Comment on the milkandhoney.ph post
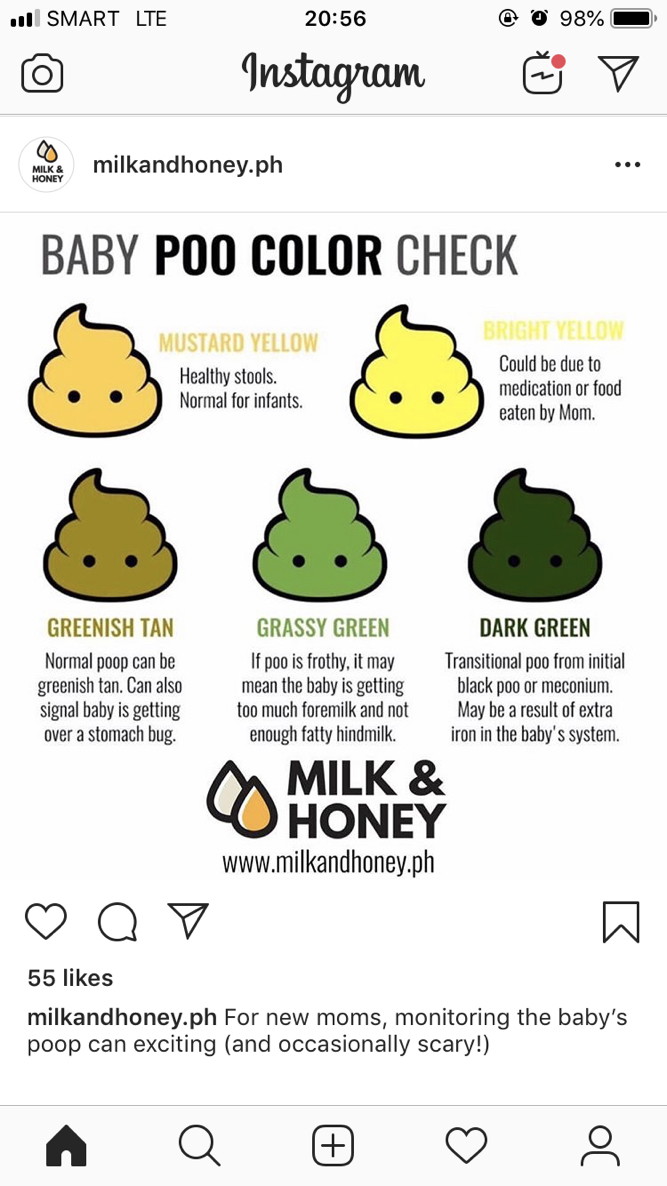The width and height of the screenshot is (667, 1186). click(x=117, y=921)
